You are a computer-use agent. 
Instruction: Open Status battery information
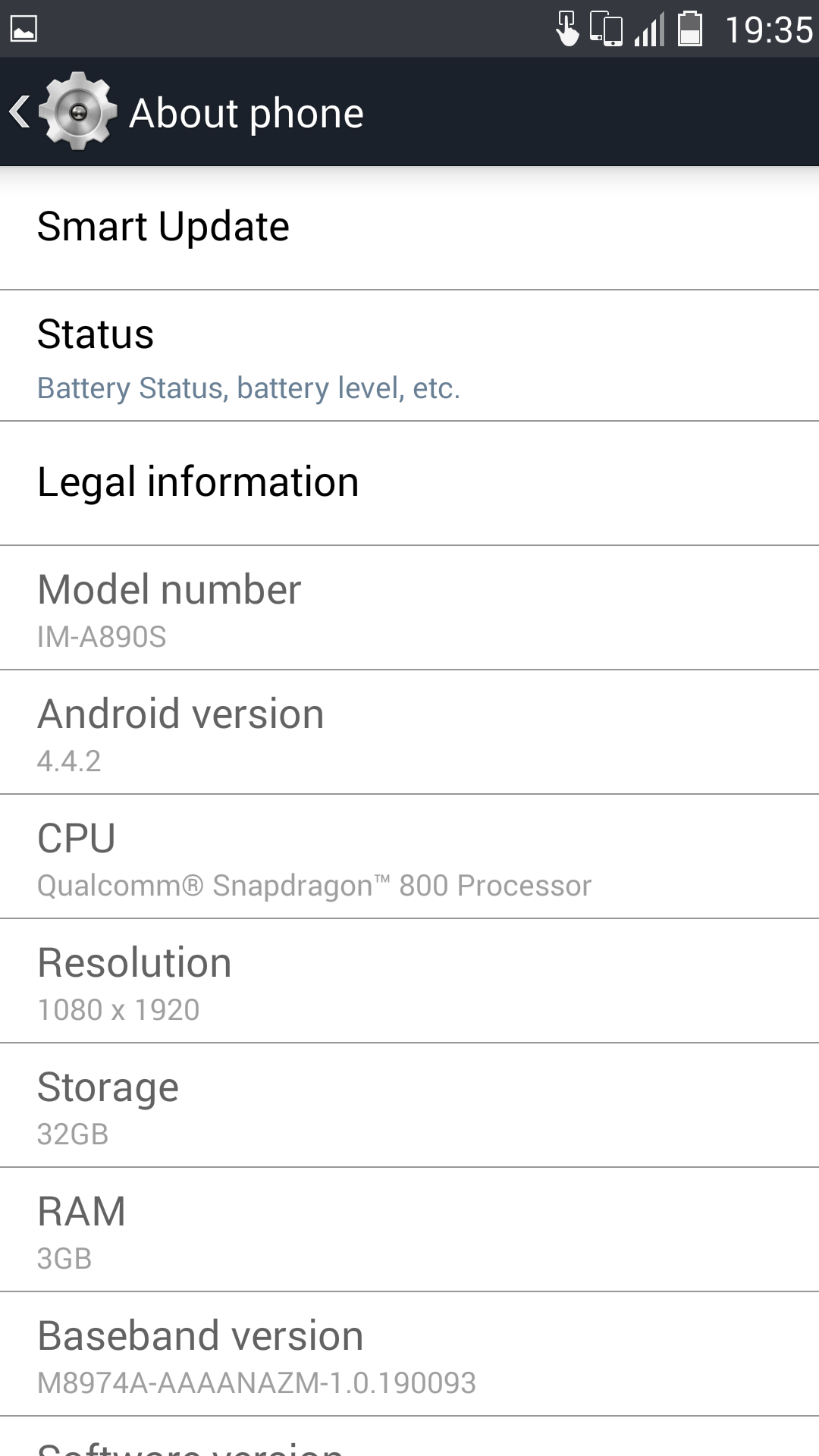(409, 356)
